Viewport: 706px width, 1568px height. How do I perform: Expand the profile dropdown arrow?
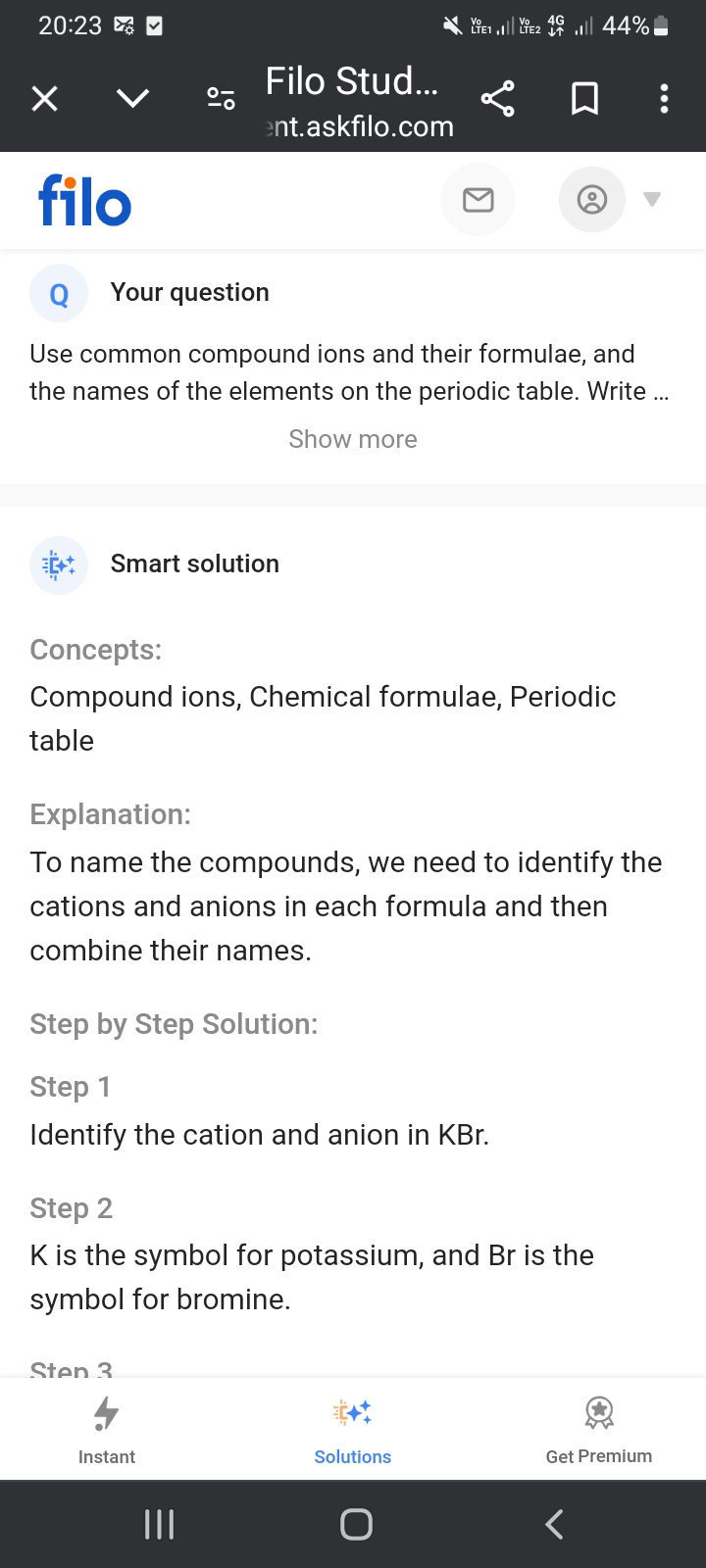[652, 200]
